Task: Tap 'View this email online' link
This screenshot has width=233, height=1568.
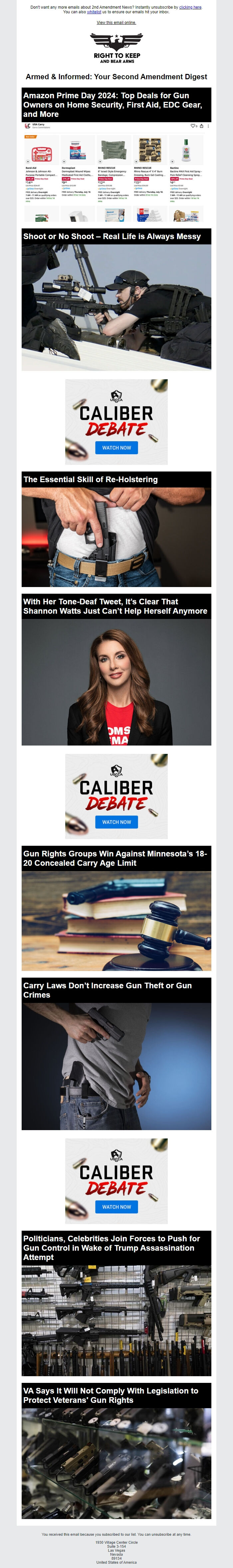Action: (116, 23)
